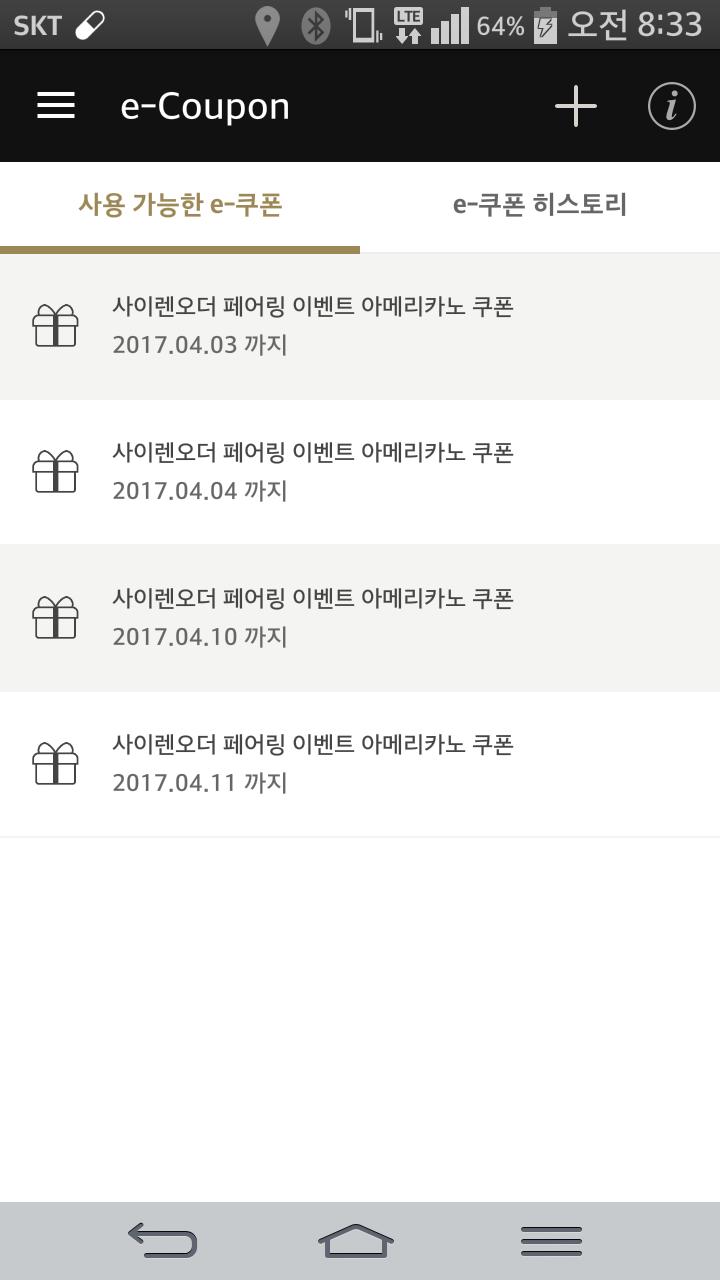
Task: View the coupon valid until 2017.04.11
Action: [x=360, y=764]
